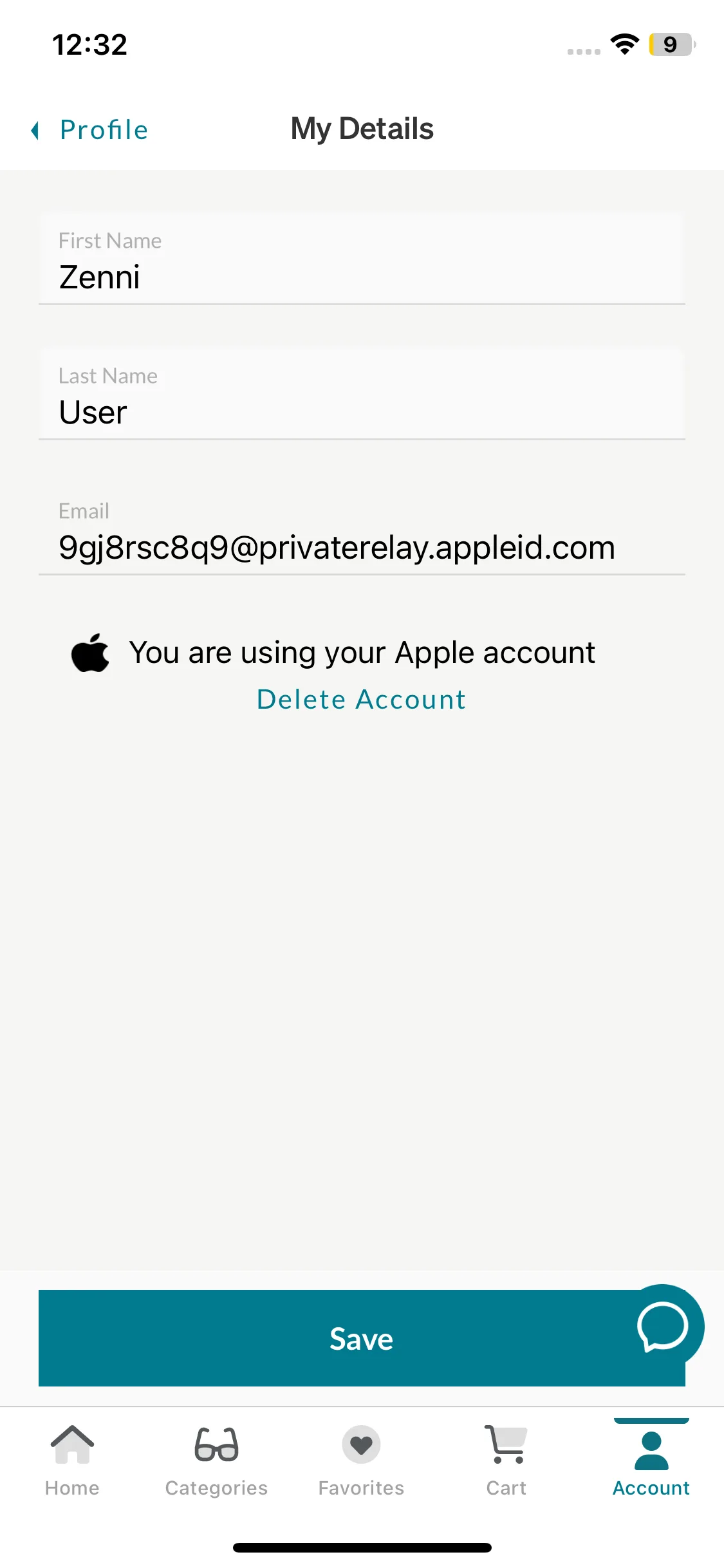Go to the Favorites tab
The image size is (724, 1568).
point(361,1461)
